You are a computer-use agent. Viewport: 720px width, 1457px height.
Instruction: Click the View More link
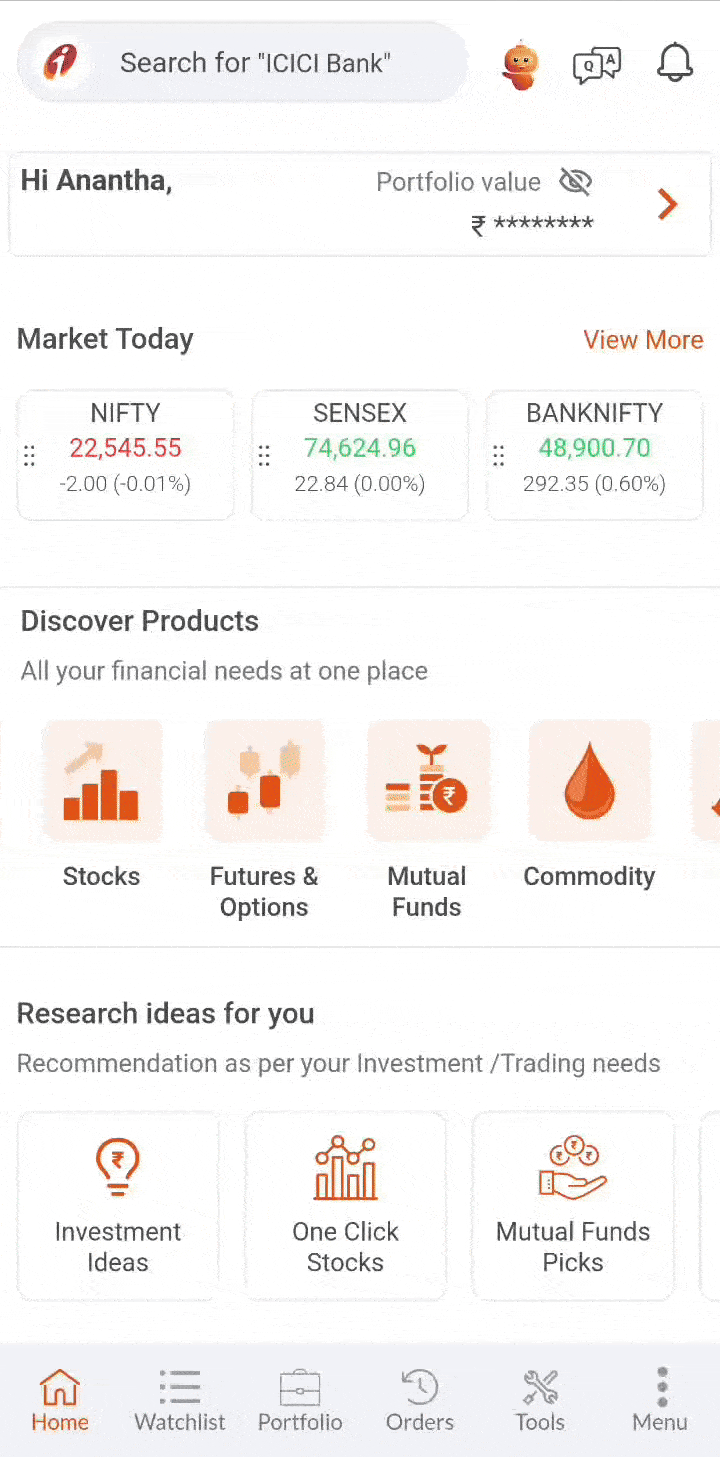click(643, 340)
